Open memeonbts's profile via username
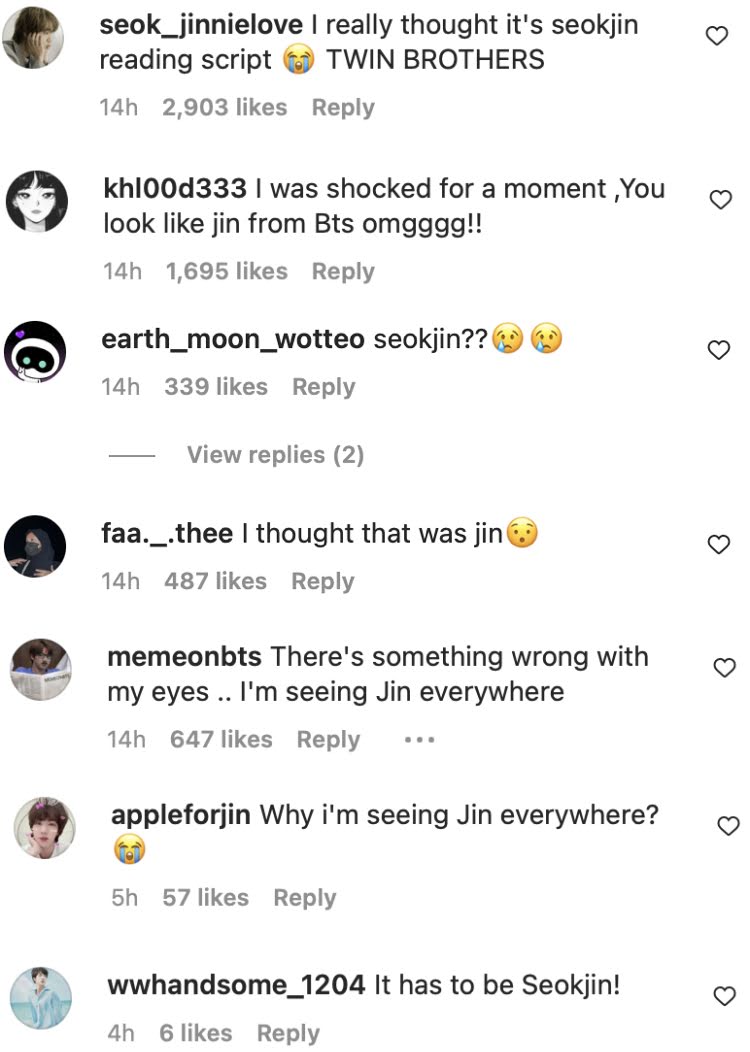The height and width of the screenshot is (1052, 750). point(184,657)
